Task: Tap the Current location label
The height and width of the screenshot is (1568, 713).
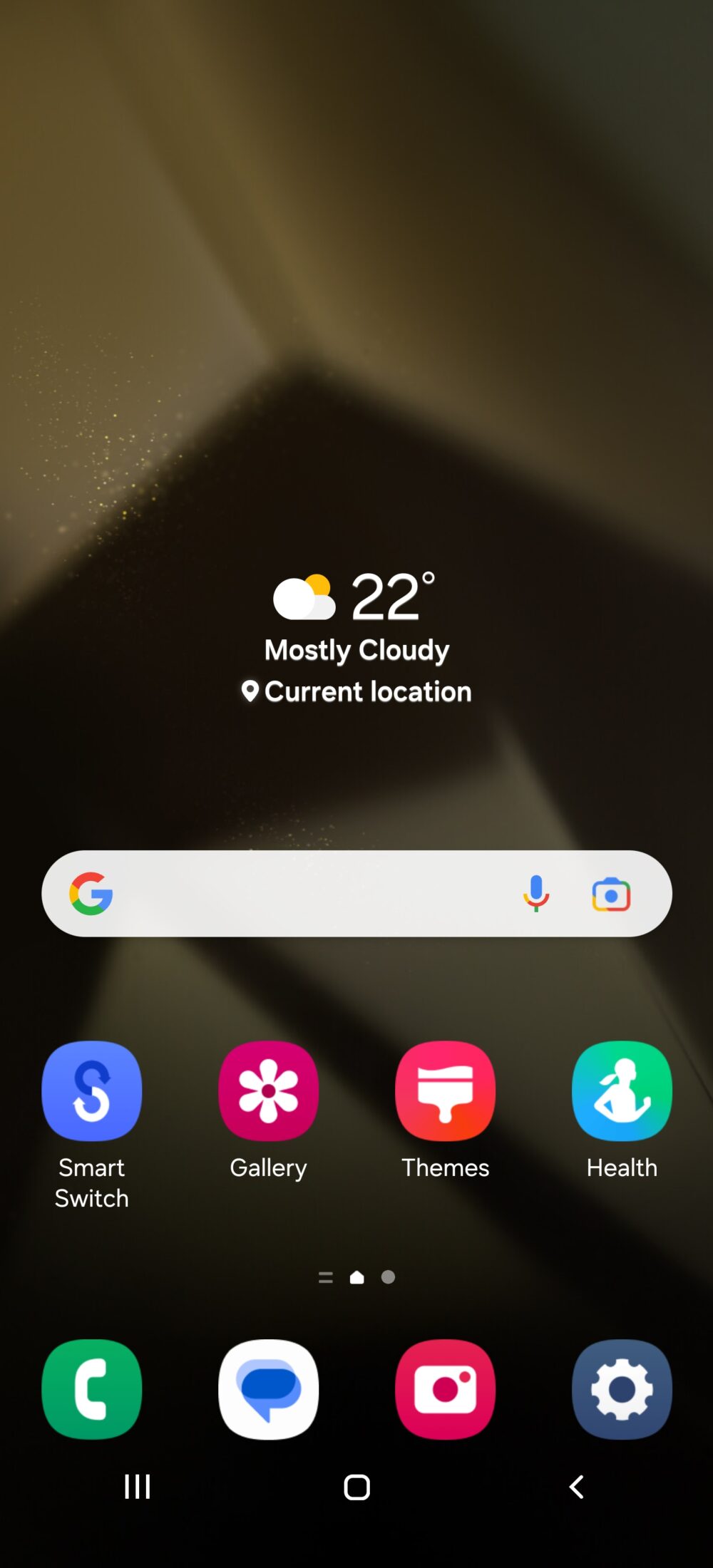Action: (x=356, y=691)
